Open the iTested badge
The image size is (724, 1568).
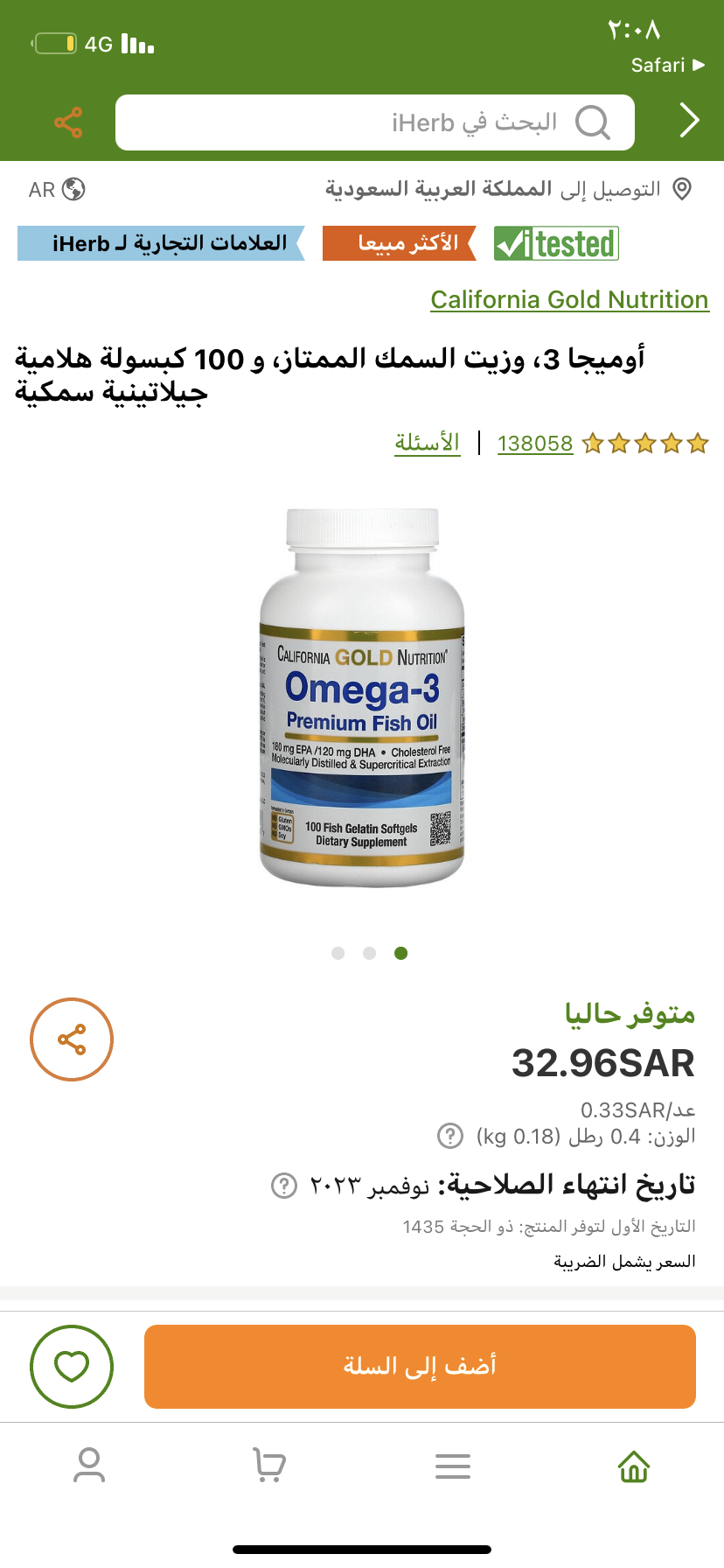[x=556, y=243]
